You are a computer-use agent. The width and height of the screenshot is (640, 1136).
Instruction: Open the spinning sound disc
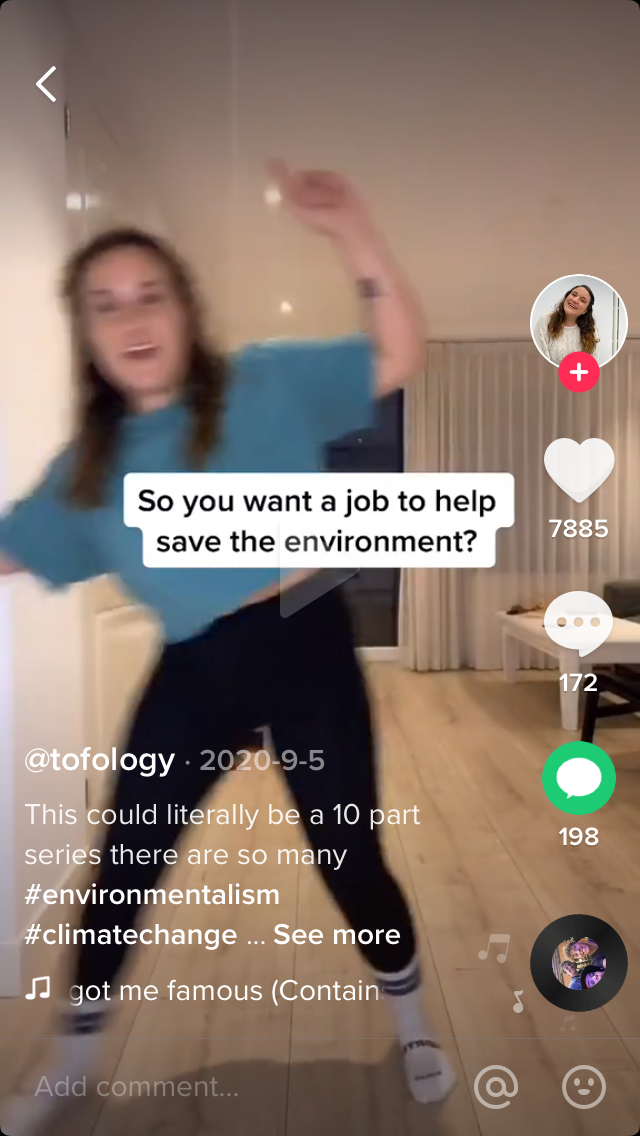pos(578,963)
